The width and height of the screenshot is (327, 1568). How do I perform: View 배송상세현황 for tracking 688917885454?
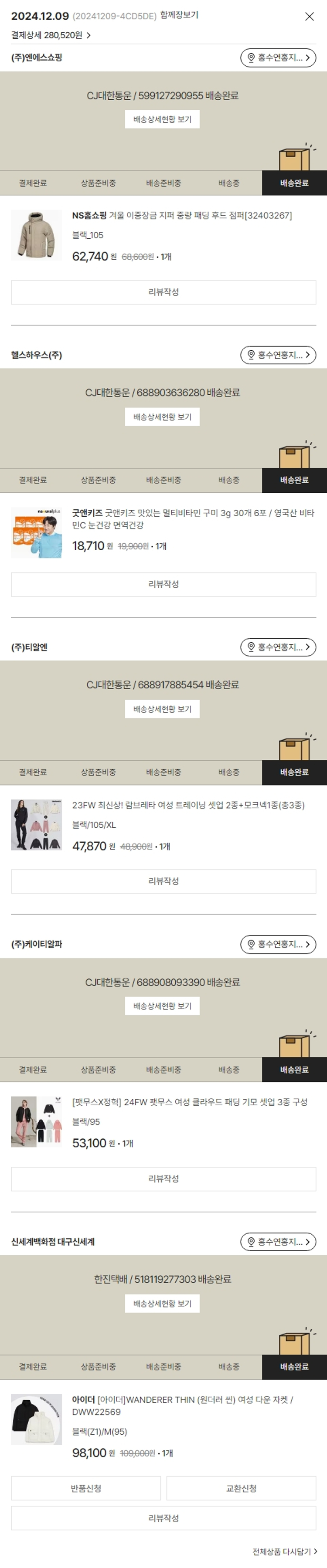point(162,709)
